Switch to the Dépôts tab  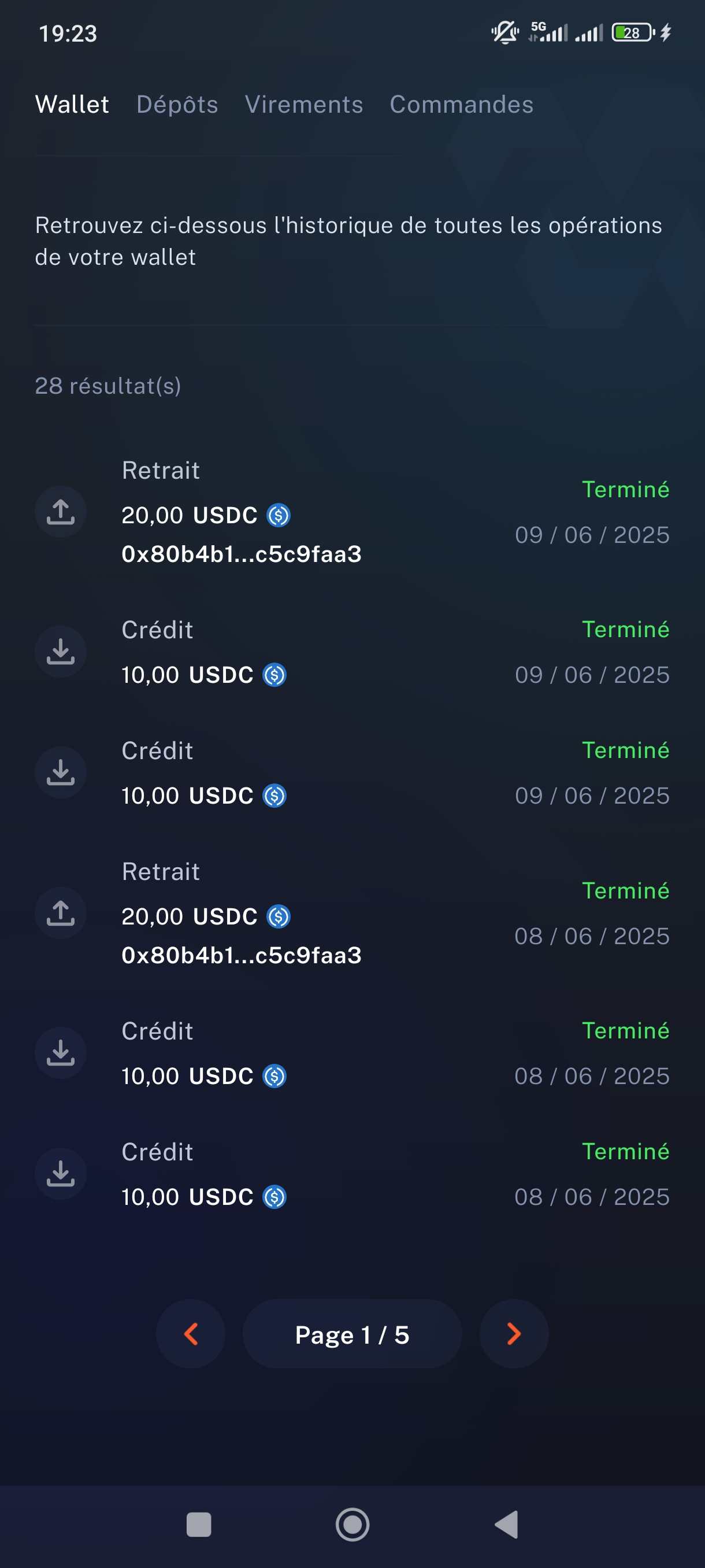177,105
